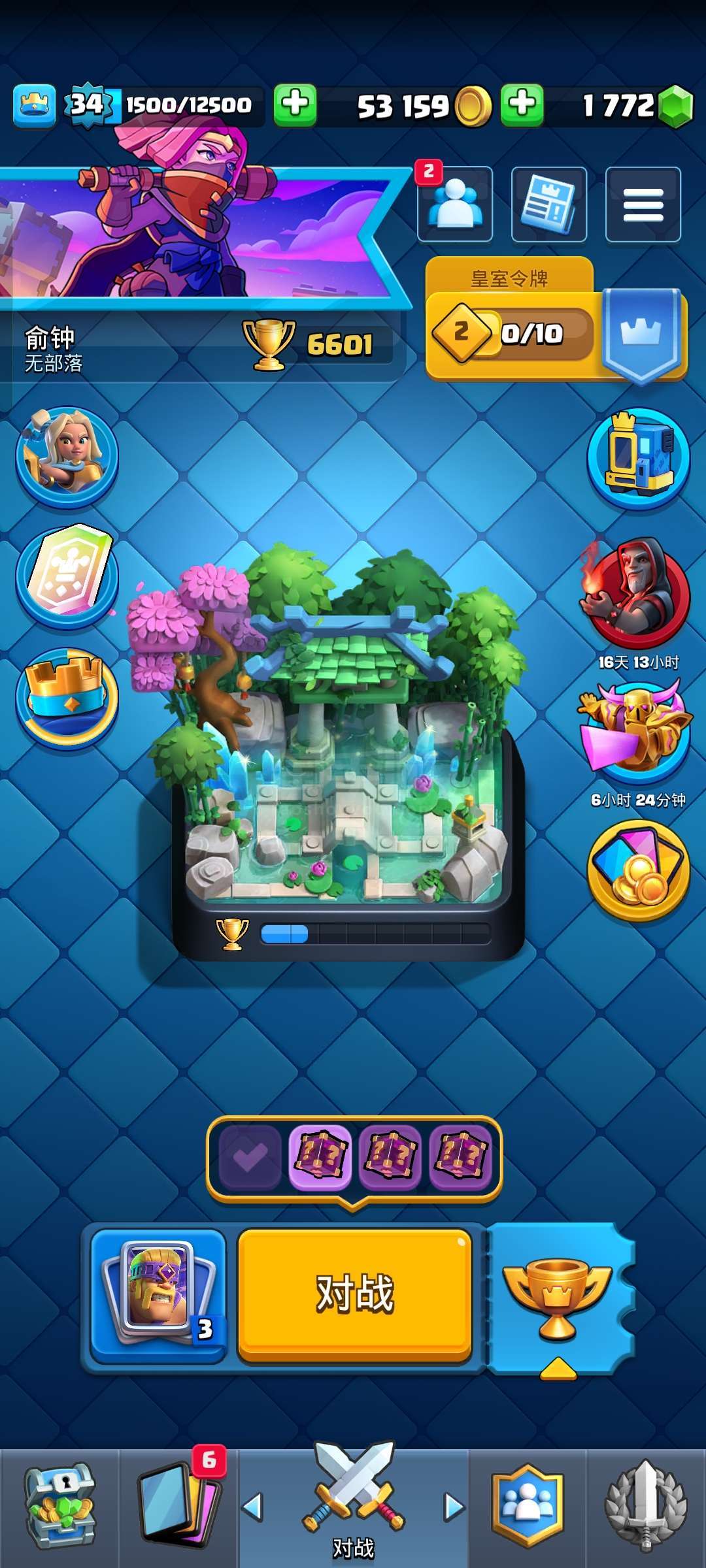The width and height of the screenshot is (706, 1568).
Task: Open the deck selector with badge 3
Action: tap(158, 1295)
